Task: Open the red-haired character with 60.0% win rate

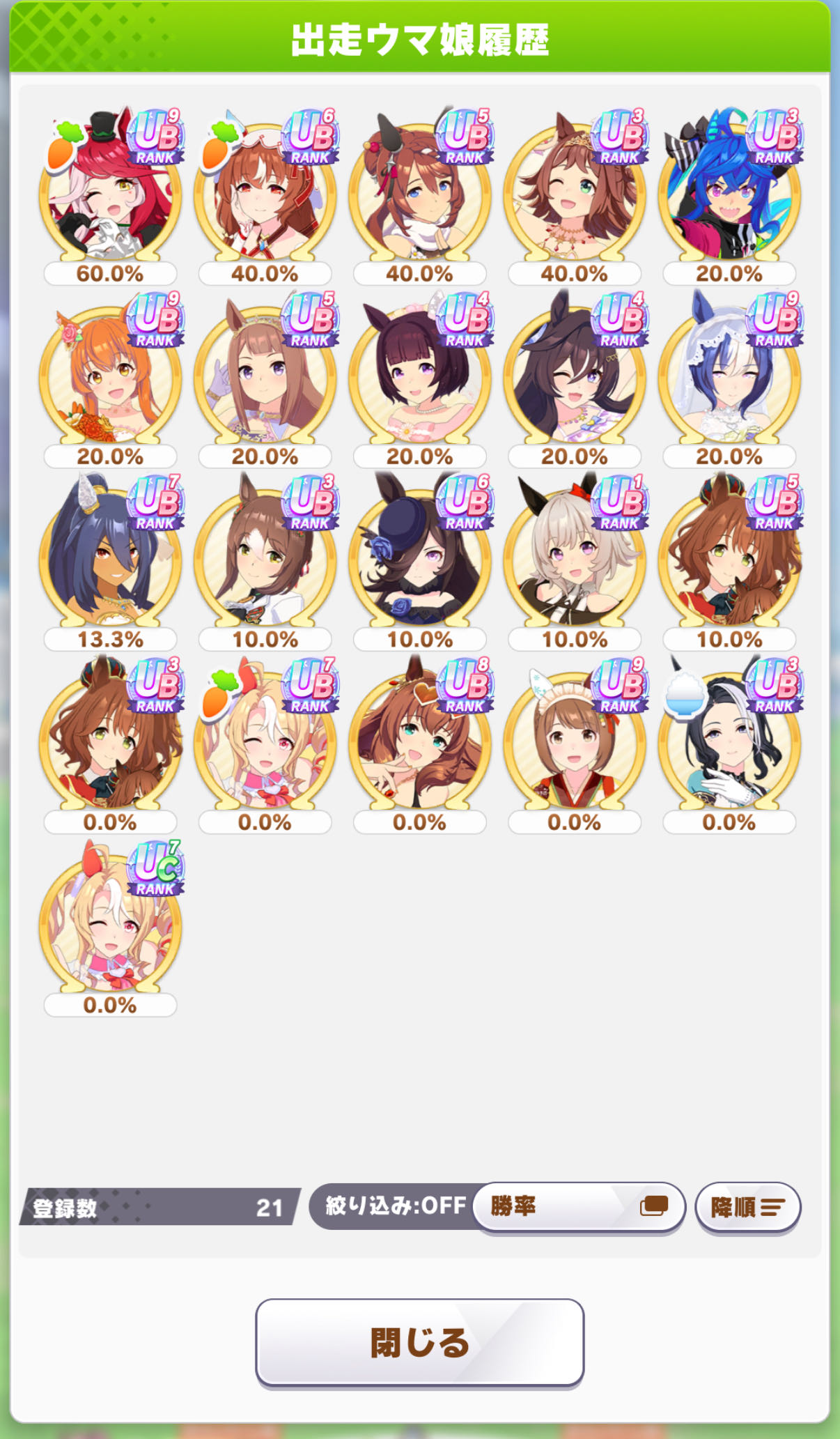Action: coord(110,192)
